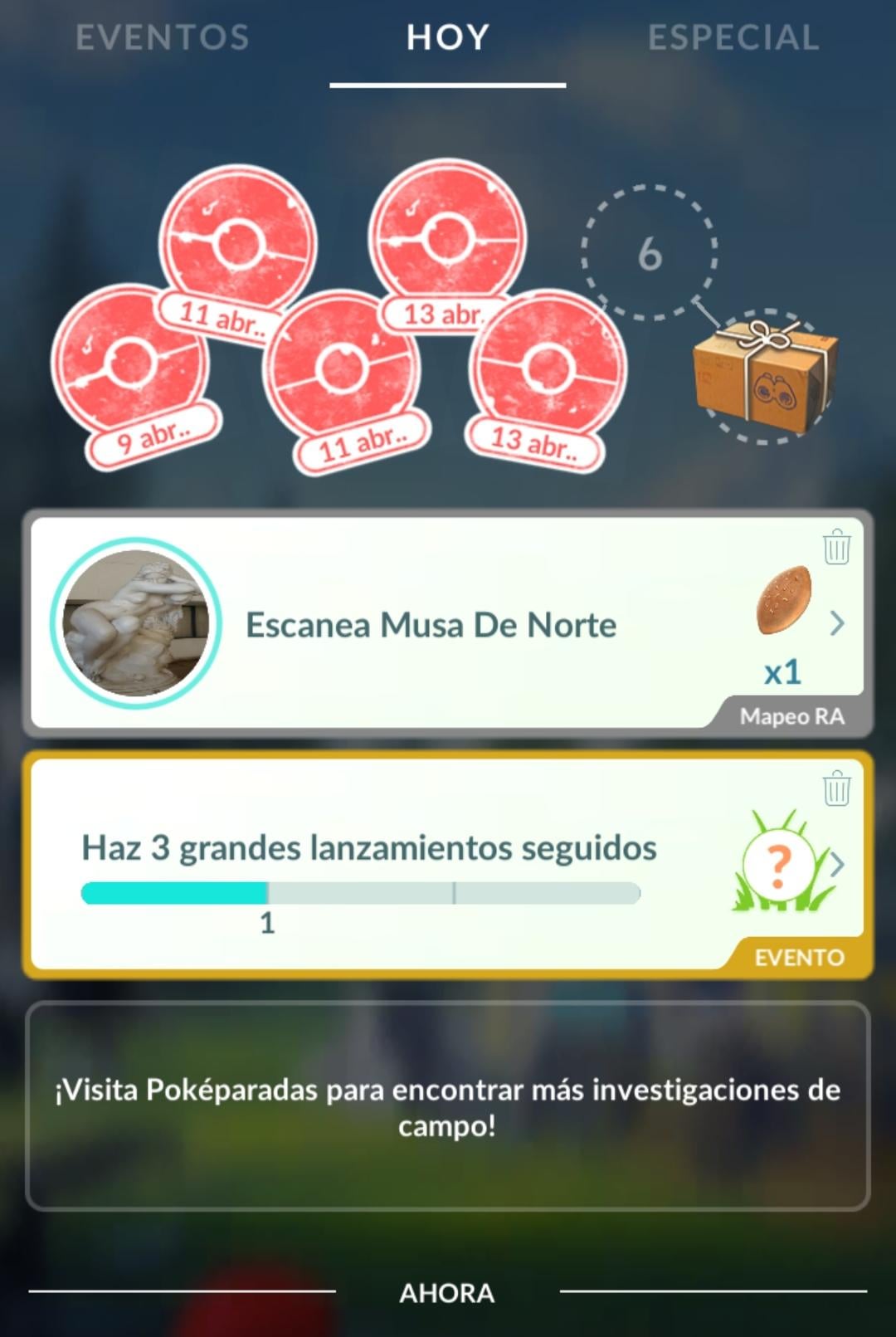The height and width of the screenshot is (1337, 896).
Task: Select the Hoy tab
Action: [x=448, y=37]
